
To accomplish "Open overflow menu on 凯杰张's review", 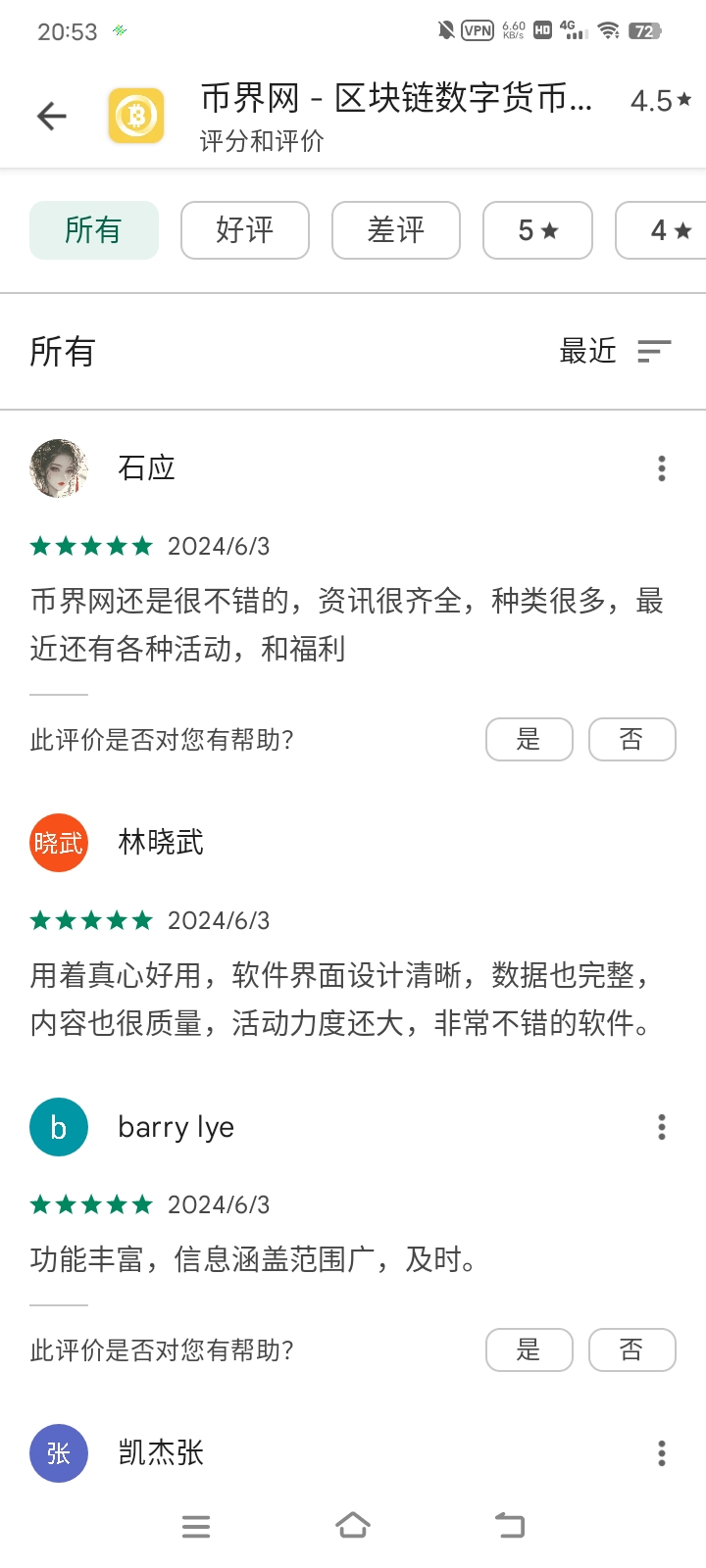I will [662, 1452].
